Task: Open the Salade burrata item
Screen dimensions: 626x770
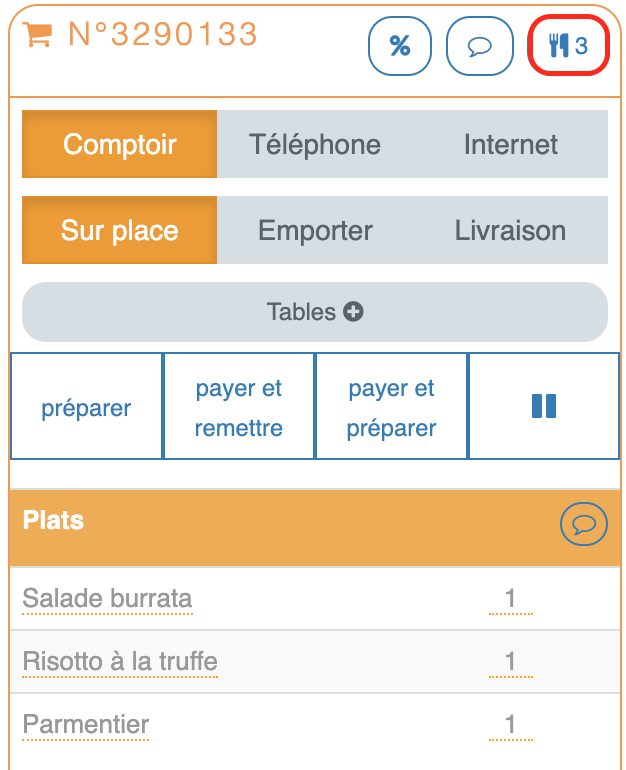Action: tap(108, 599)
